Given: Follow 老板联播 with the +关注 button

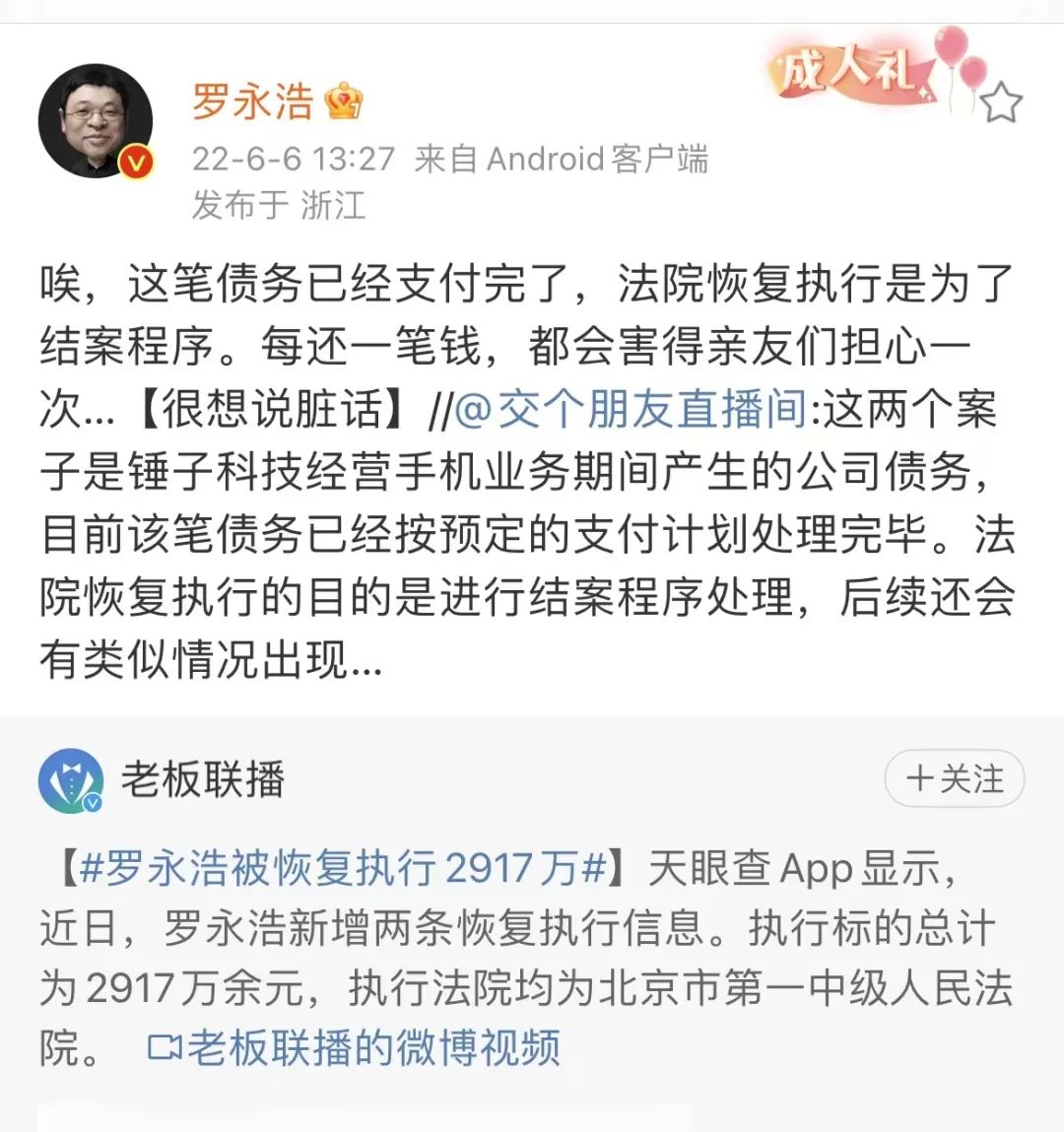Looking at the screenshot, I should coord(954,779).
